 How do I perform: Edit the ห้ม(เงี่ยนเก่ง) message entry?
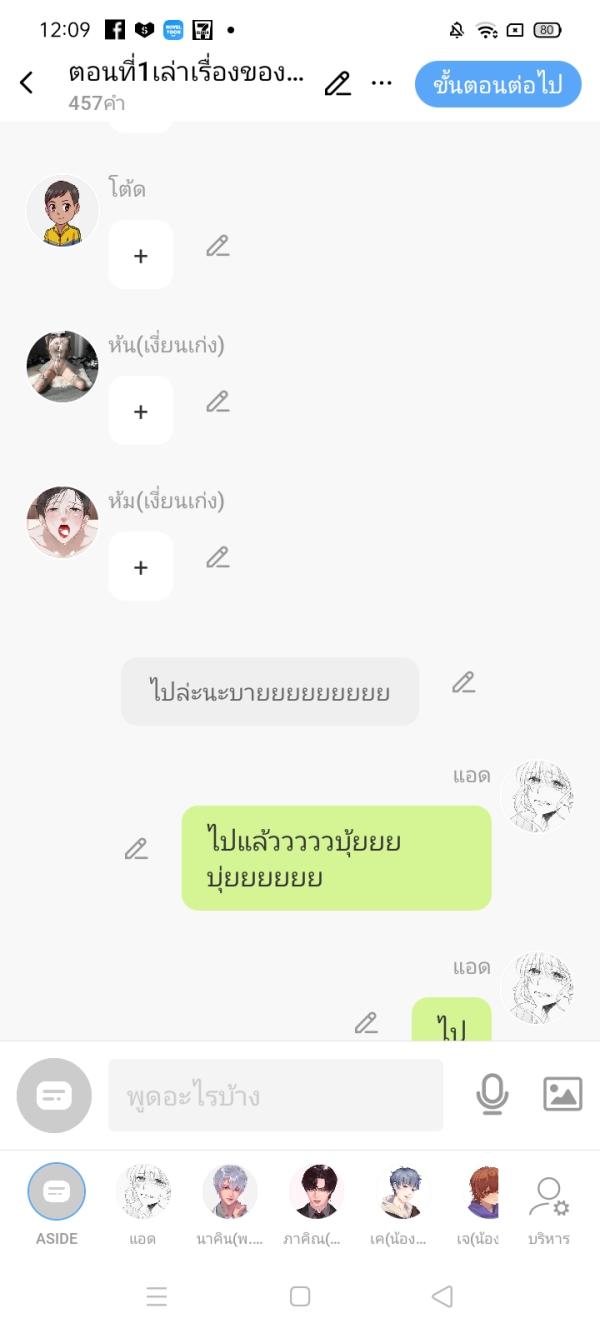[x=218, y=557]
